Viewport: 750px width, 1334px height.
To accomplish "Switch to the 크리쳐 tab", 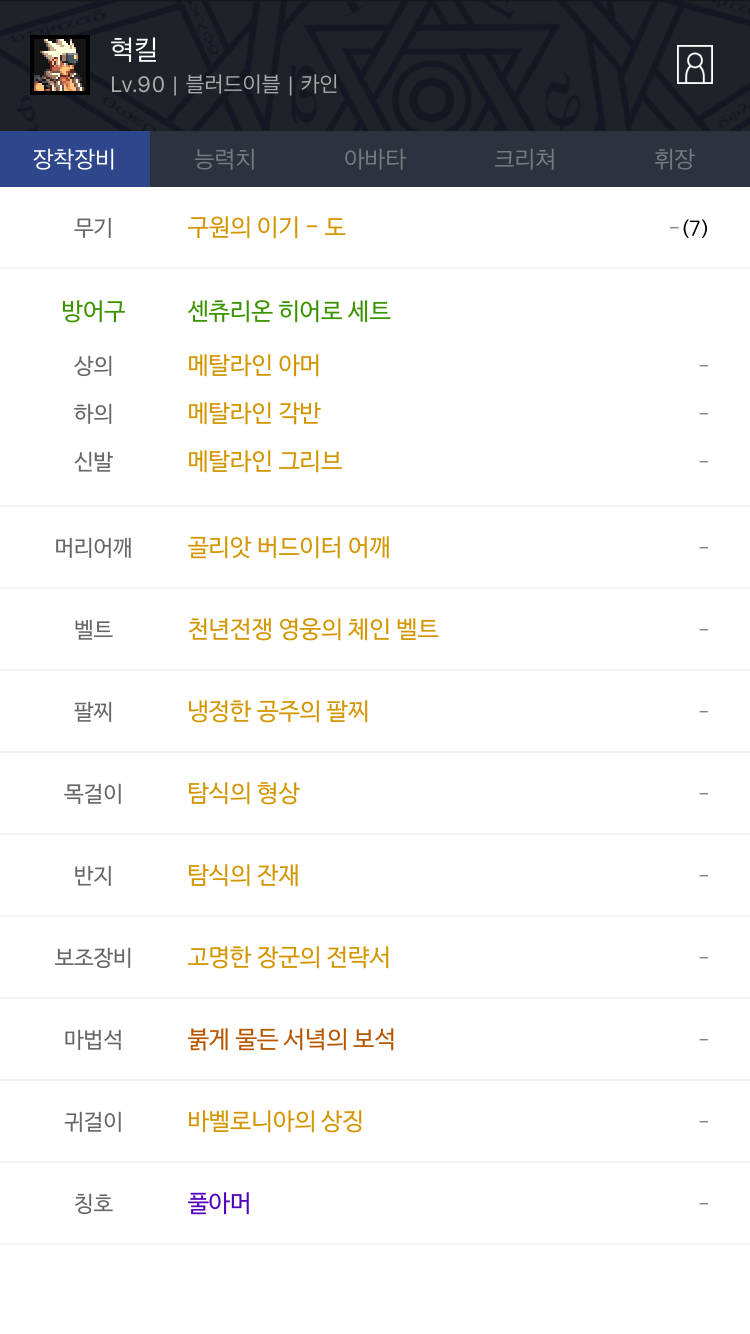I will 525,159.
